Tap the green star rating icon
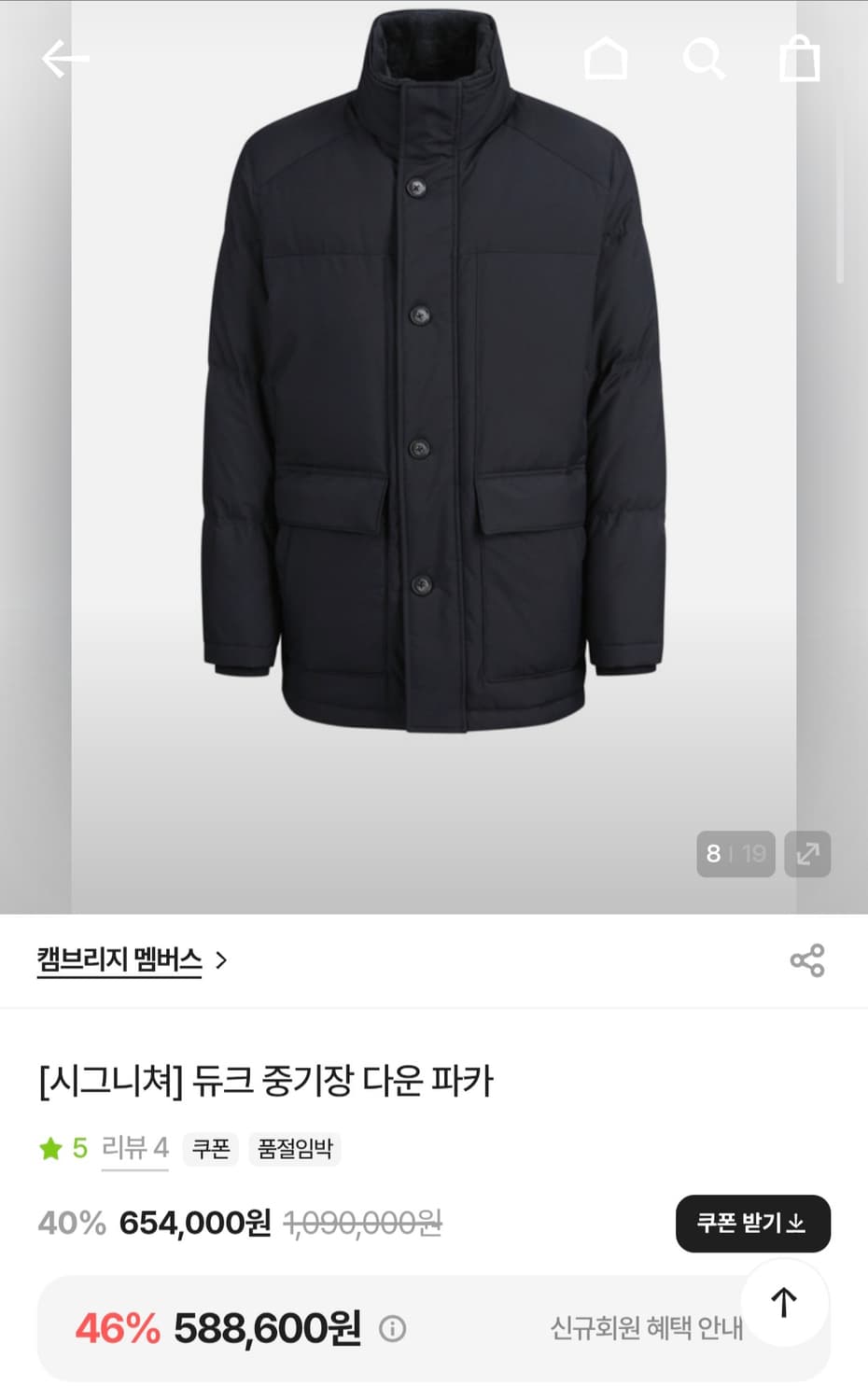The height and width of the screenshot is (1400, 868). click(51, 1149)
